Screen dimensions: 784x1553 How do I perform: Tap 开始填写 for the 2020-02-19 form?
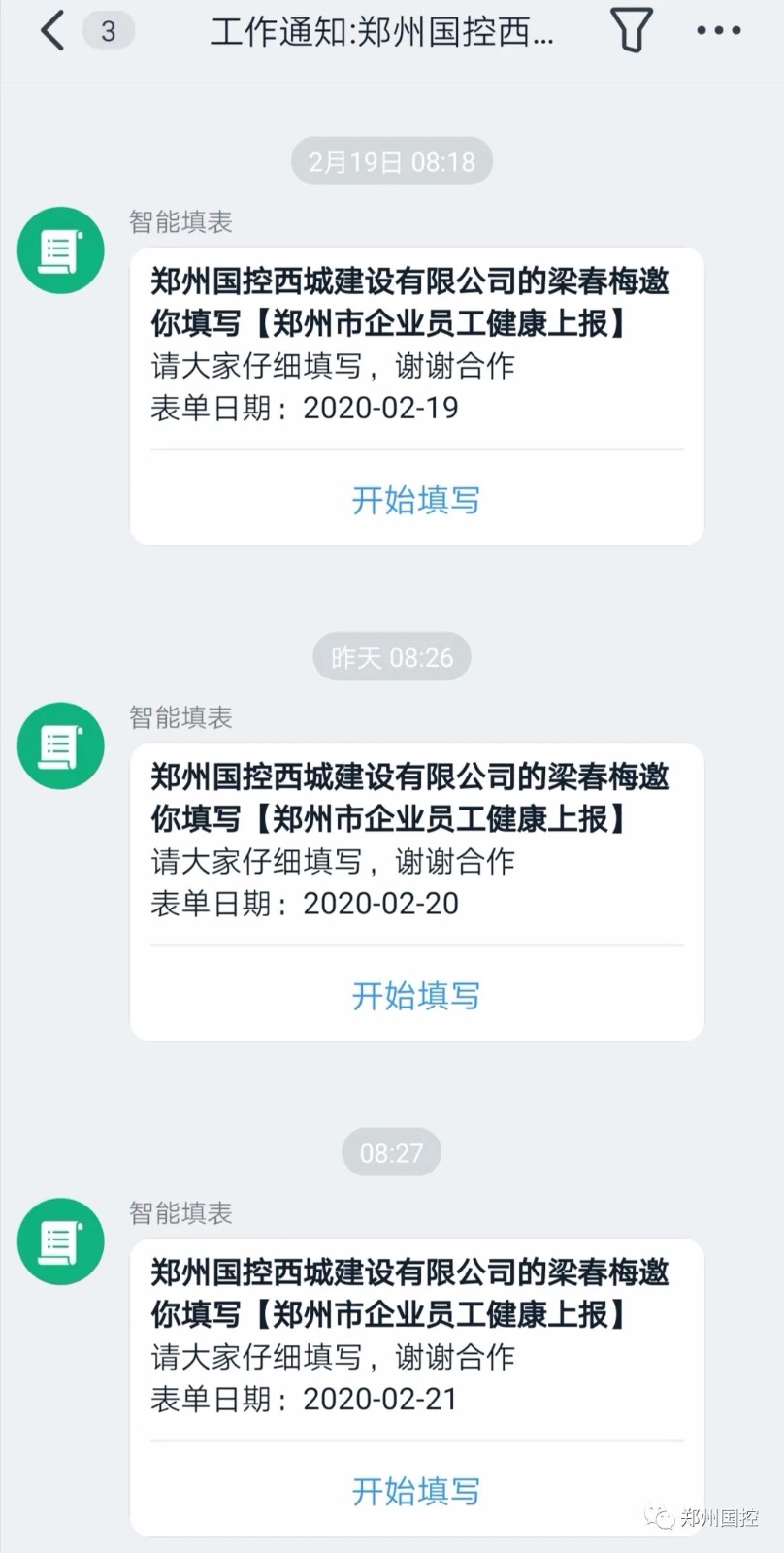416,500
